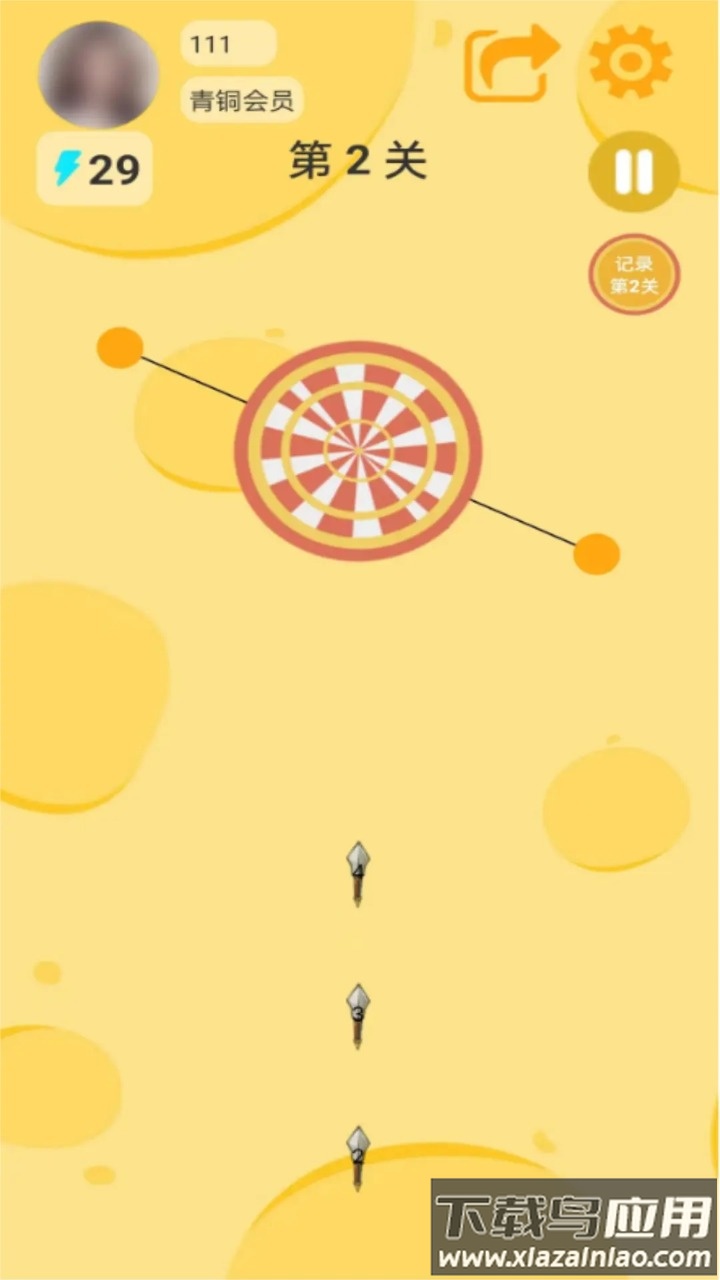The image size is (720, 1280).
Task: Open the 记录 第2关 record badge
Action: click(x=635, y=274)
